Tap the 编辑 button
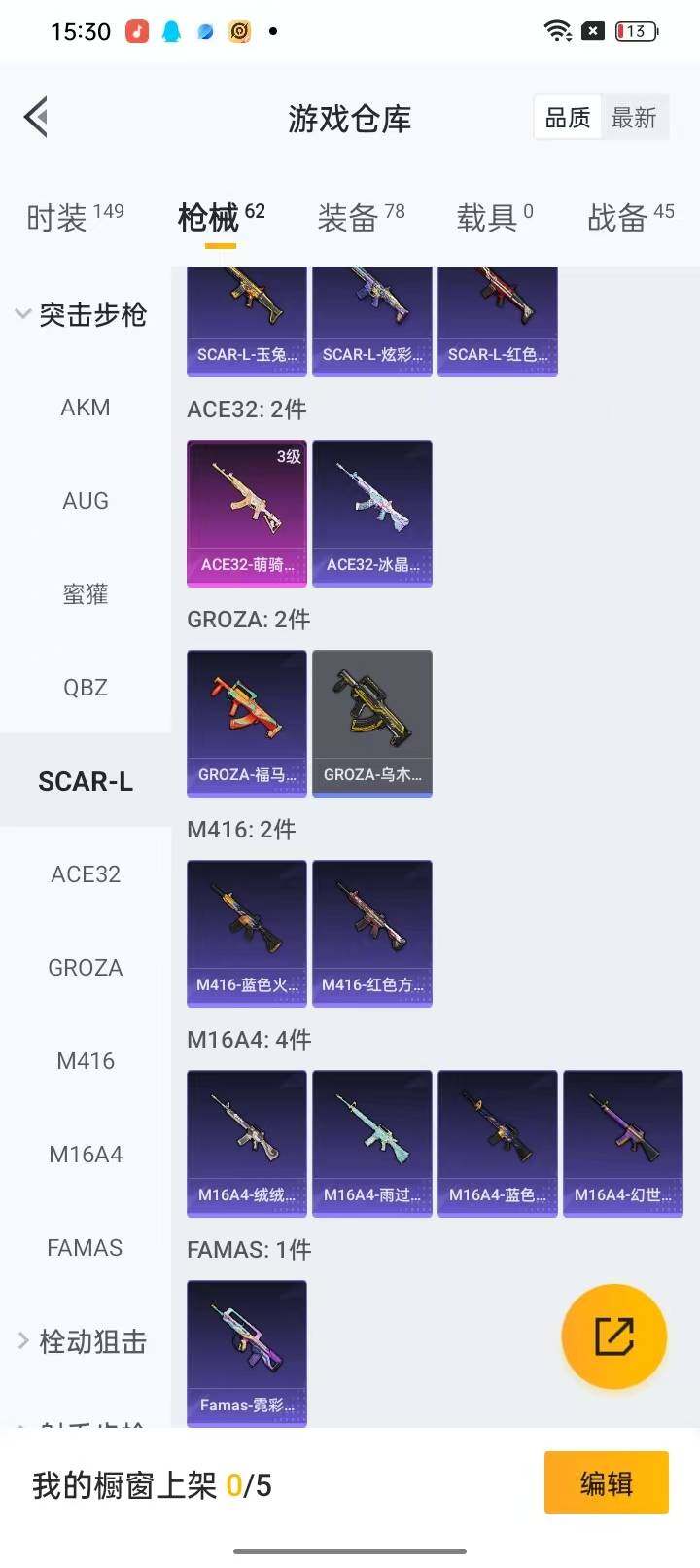This screenshot has width=700, height=1568. [607, 1482]
